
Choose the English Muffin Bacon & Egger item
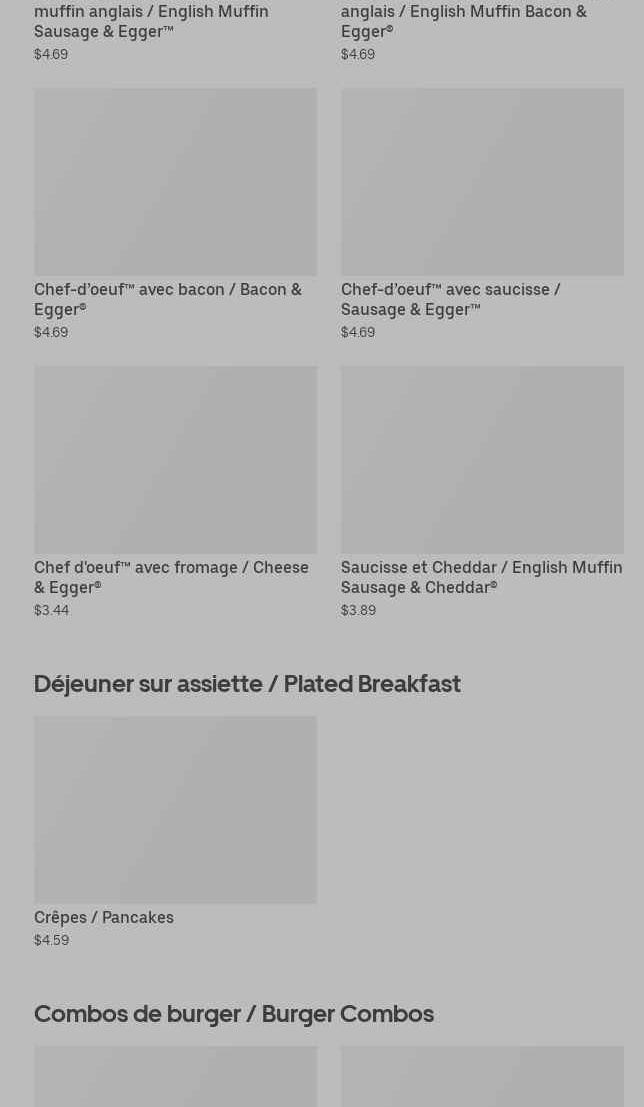(464, 20)
